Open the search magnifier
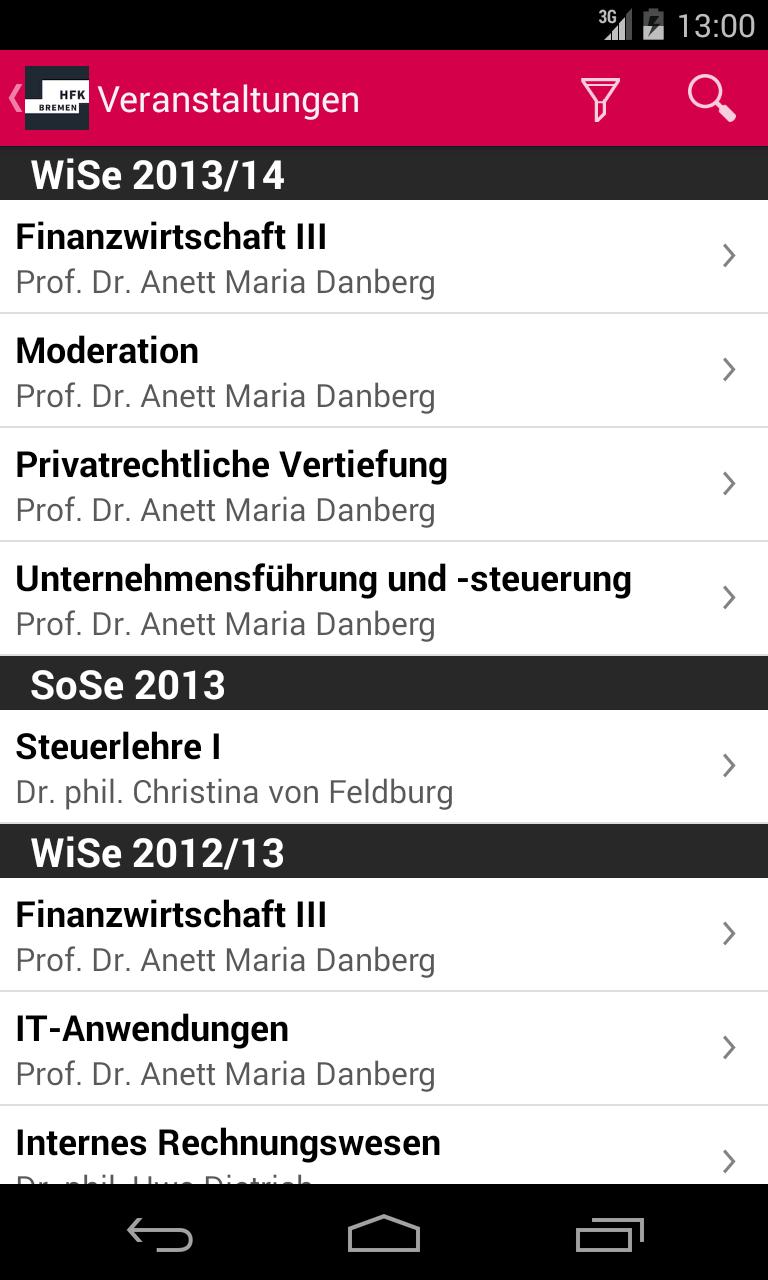Image resolution: width=768 pixels, height=1280 pixels. click(711, 99)
